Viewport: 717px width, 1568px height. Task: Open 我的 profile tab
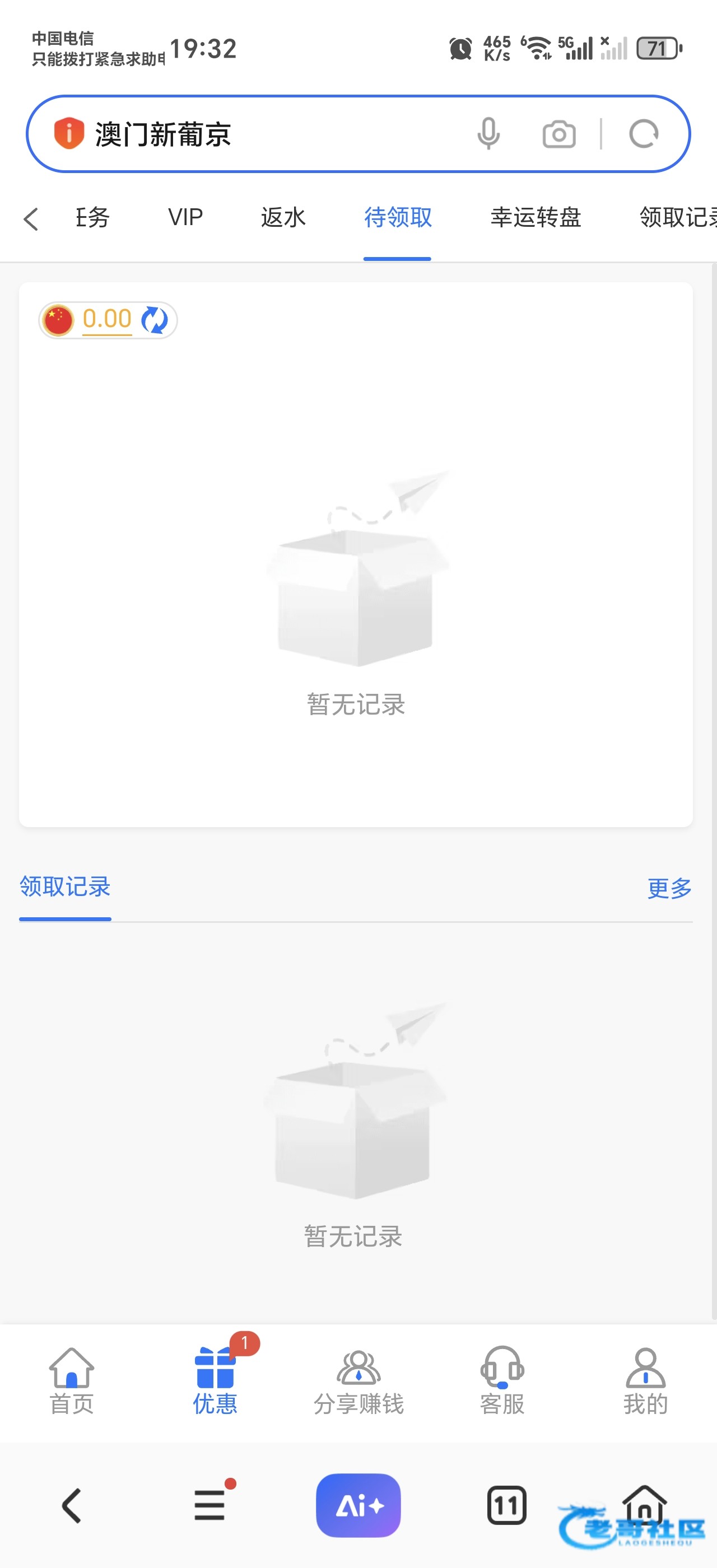point(645,1381)
